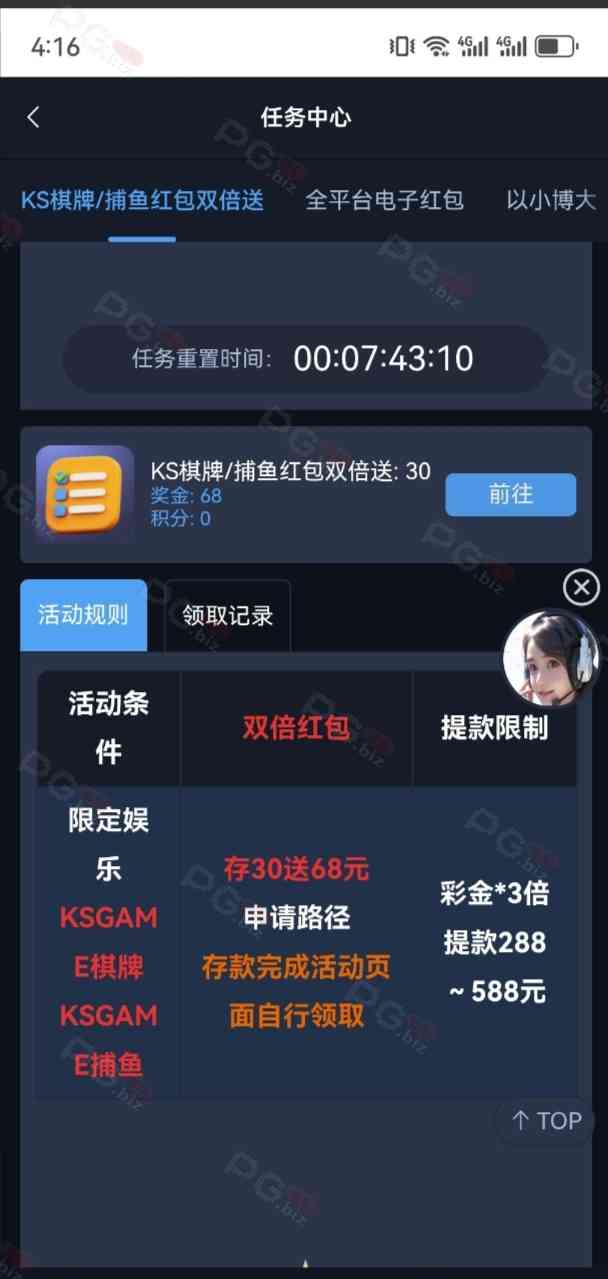Screen dimensions: 608x1279
Task: Jump back to top with TOP button
Action: (x=546, y=1121)
